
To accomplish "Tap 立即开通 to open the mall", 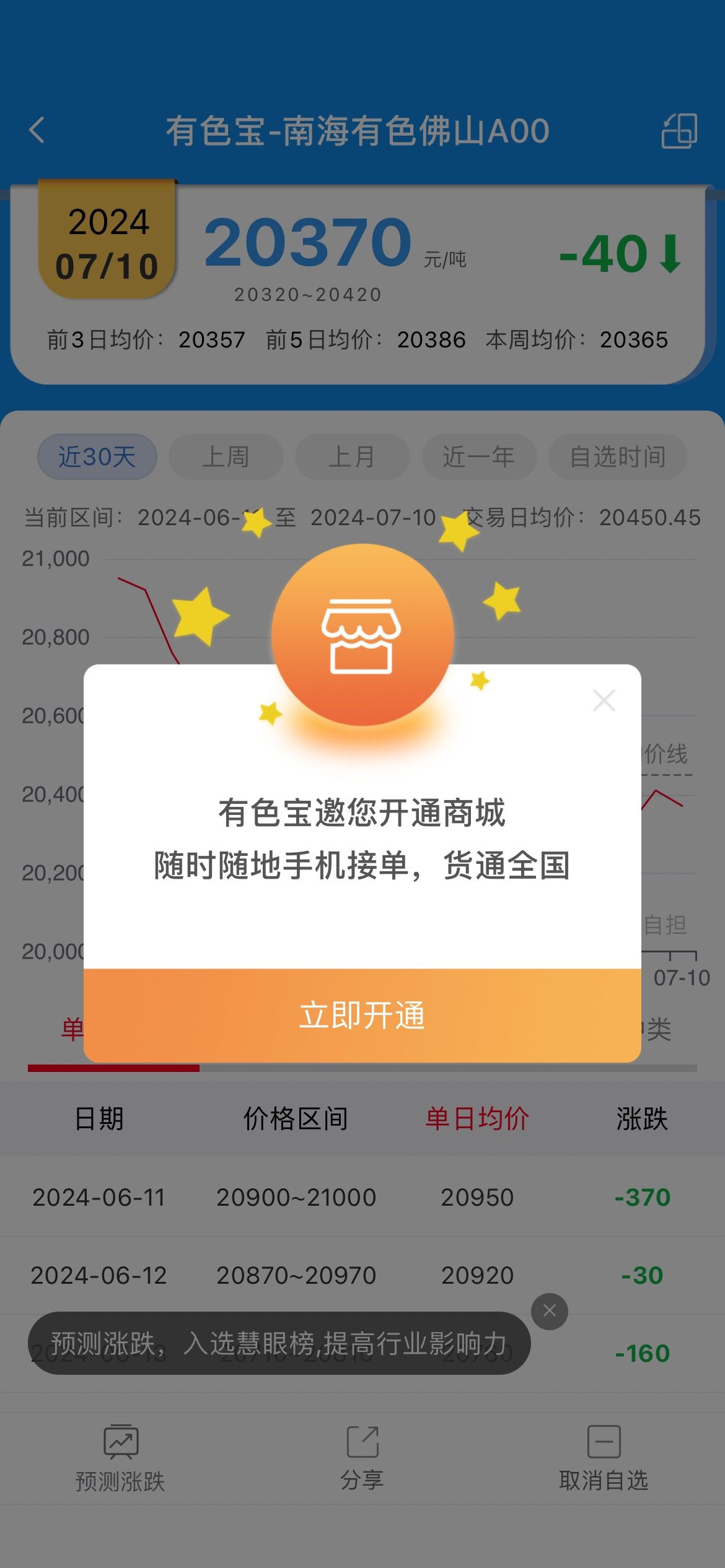I will [x=362, y=1016].
